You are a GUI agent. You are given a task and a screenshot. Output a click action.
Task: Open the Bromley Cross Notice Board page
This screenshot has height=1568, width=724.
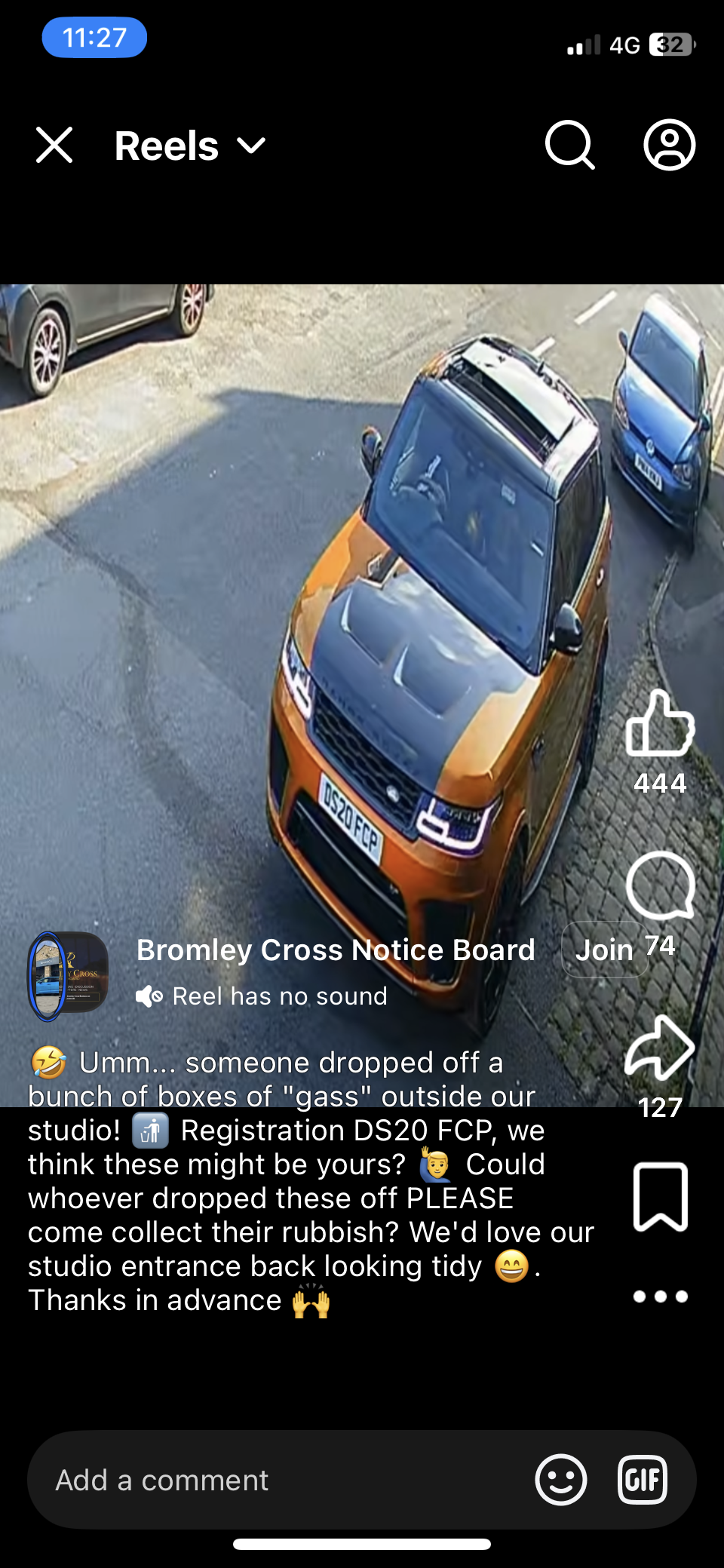[336, 950]
